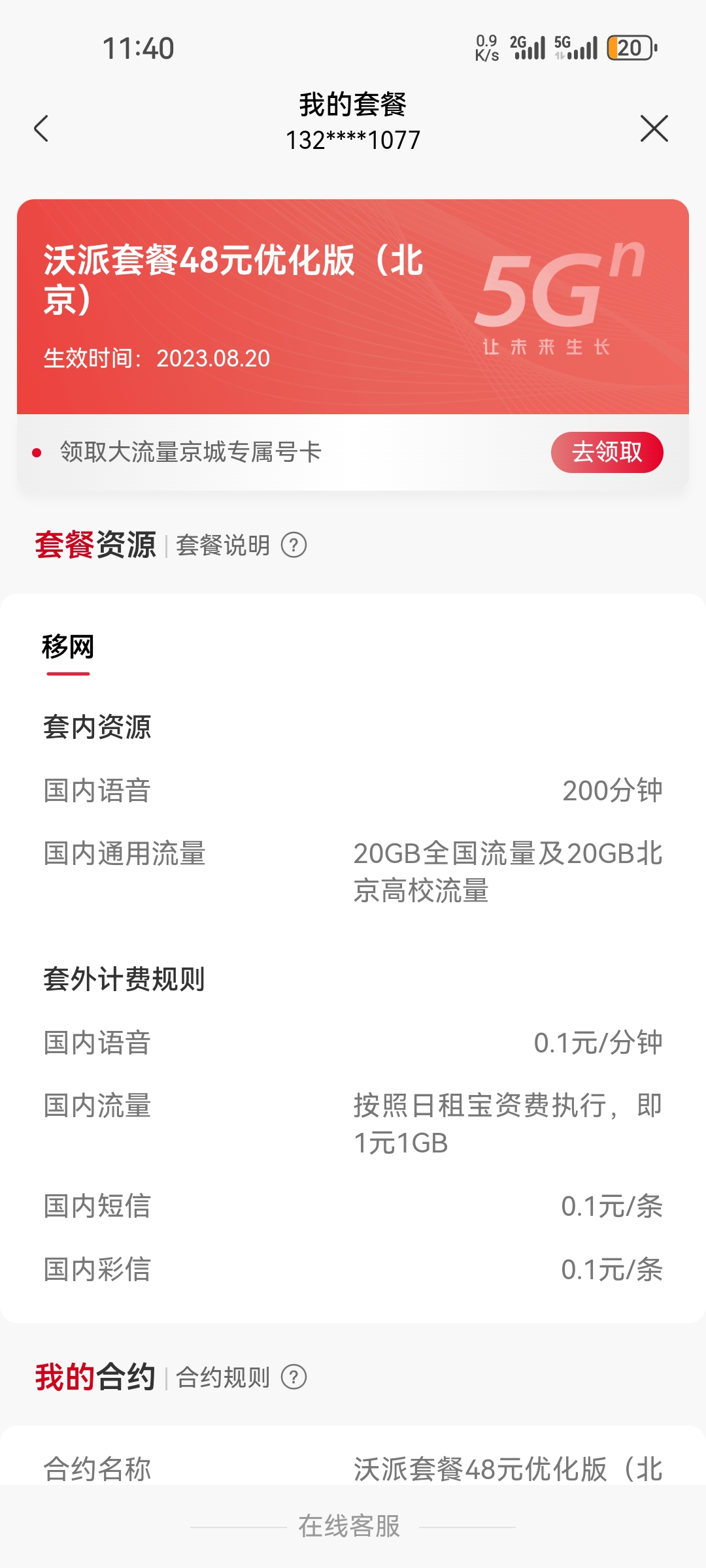Open 合约规则 help info

point(294,1377)
